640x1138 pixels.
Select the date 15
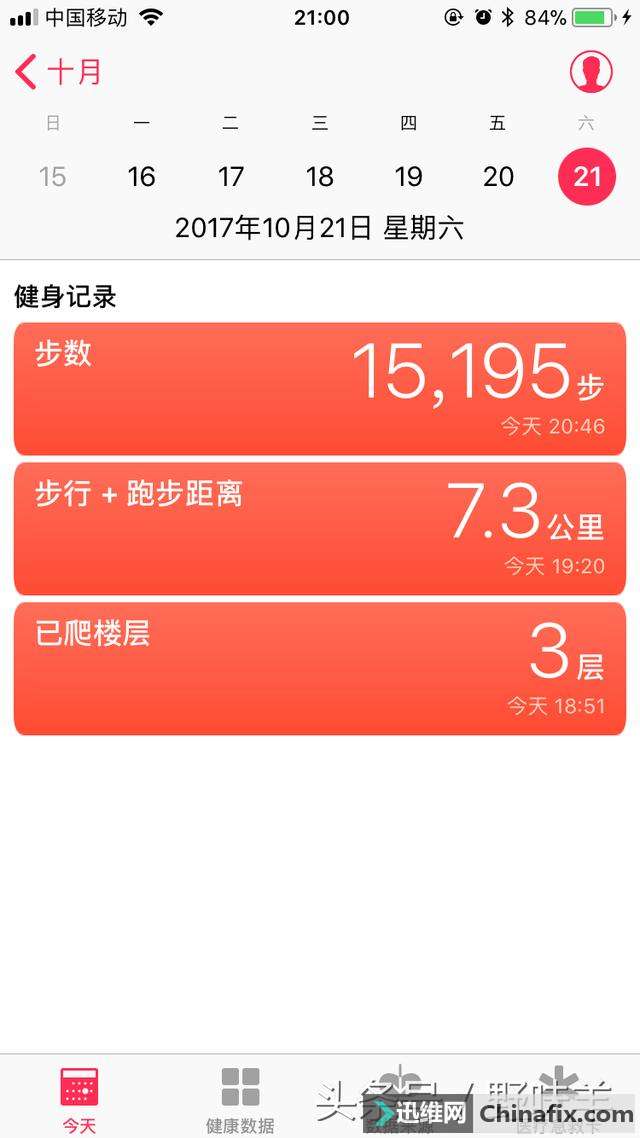(52, 177)
